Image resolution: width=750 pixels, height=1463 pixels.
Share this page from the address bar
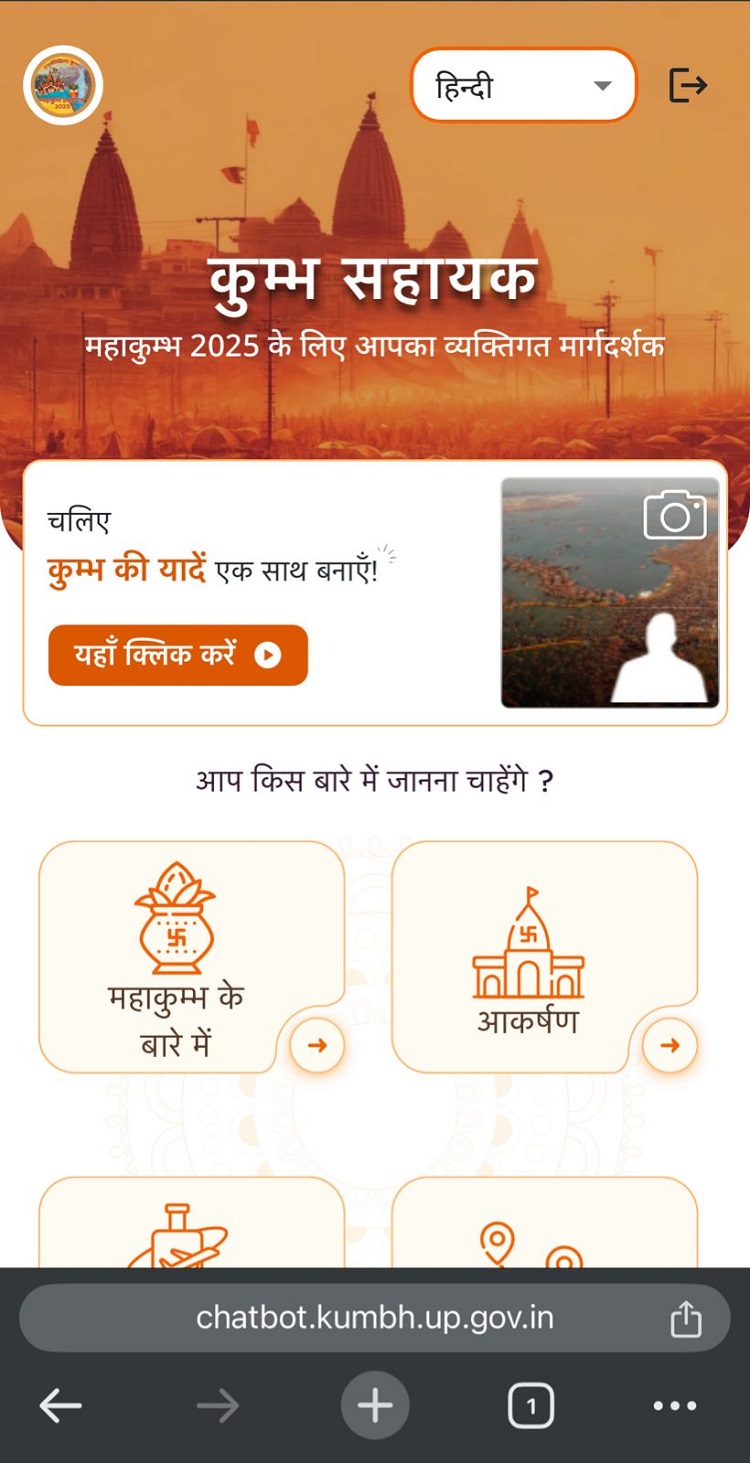click(686, 1319)
